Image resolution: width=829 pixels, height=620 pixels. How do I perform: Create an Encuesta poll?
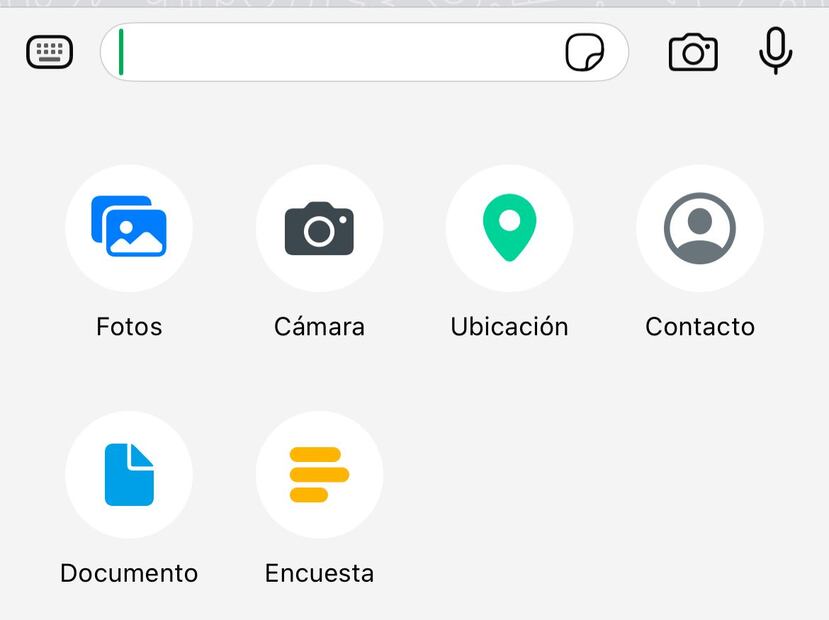point(319,474)
